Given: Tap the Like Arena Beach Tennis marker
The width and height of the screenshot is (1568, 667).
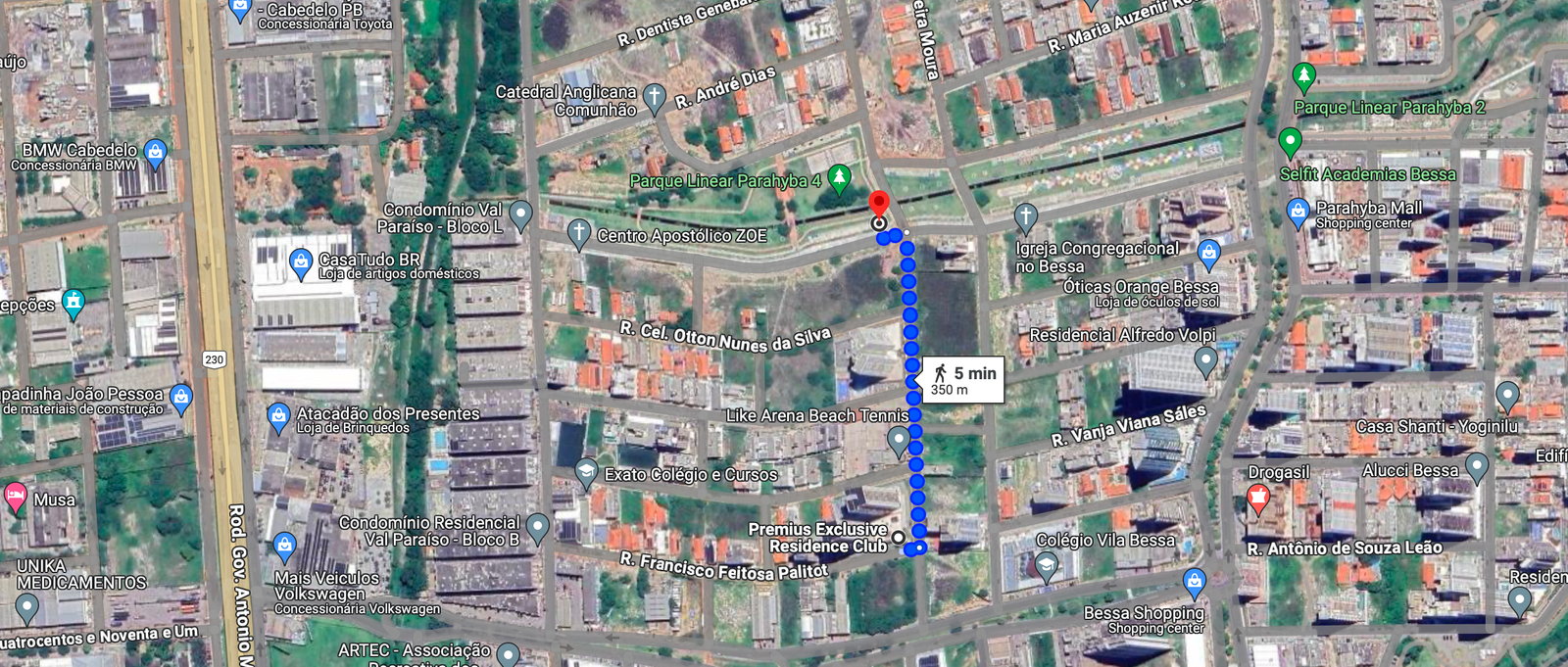Looking at the screenshot, I should 898,440.
